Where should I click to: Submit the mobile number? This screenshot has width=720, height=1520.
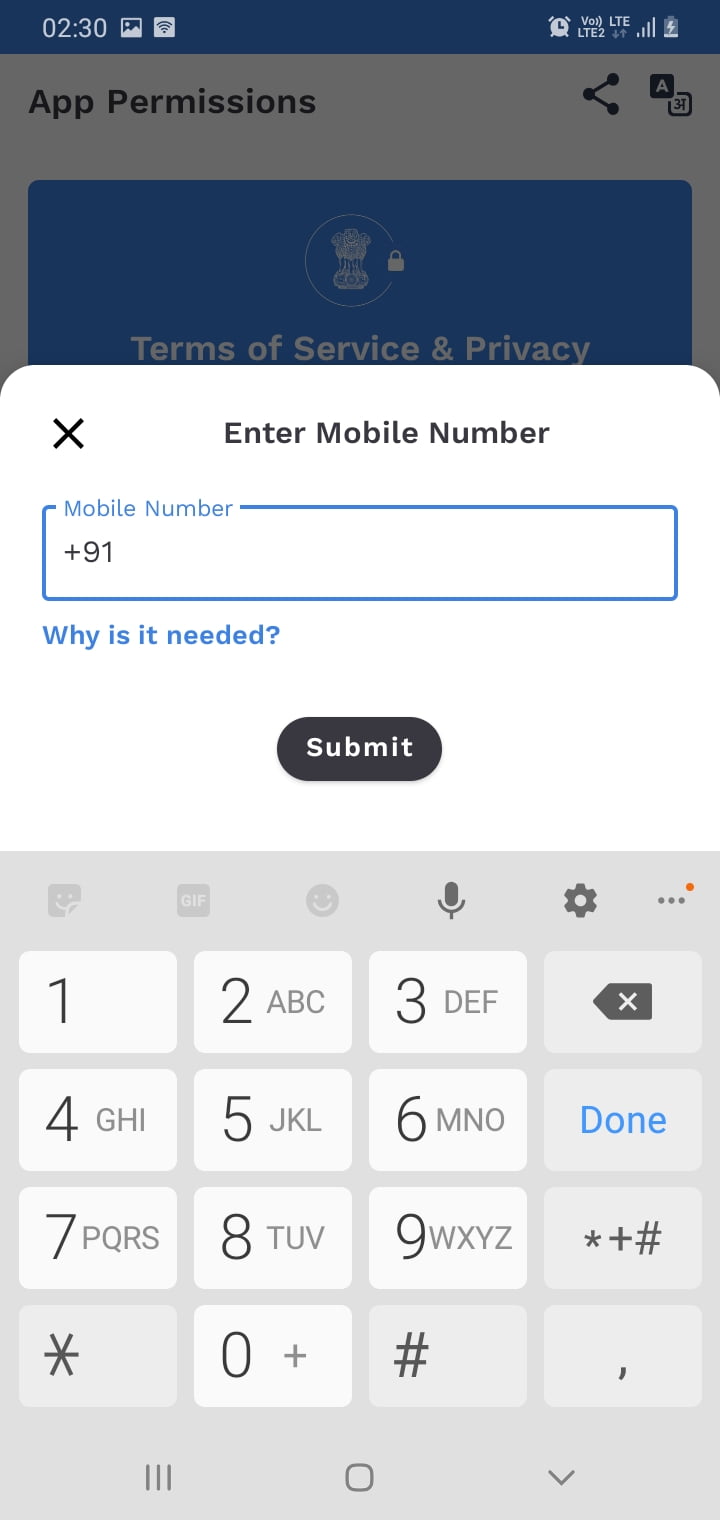pyautogui.click(x=359, y=748)
